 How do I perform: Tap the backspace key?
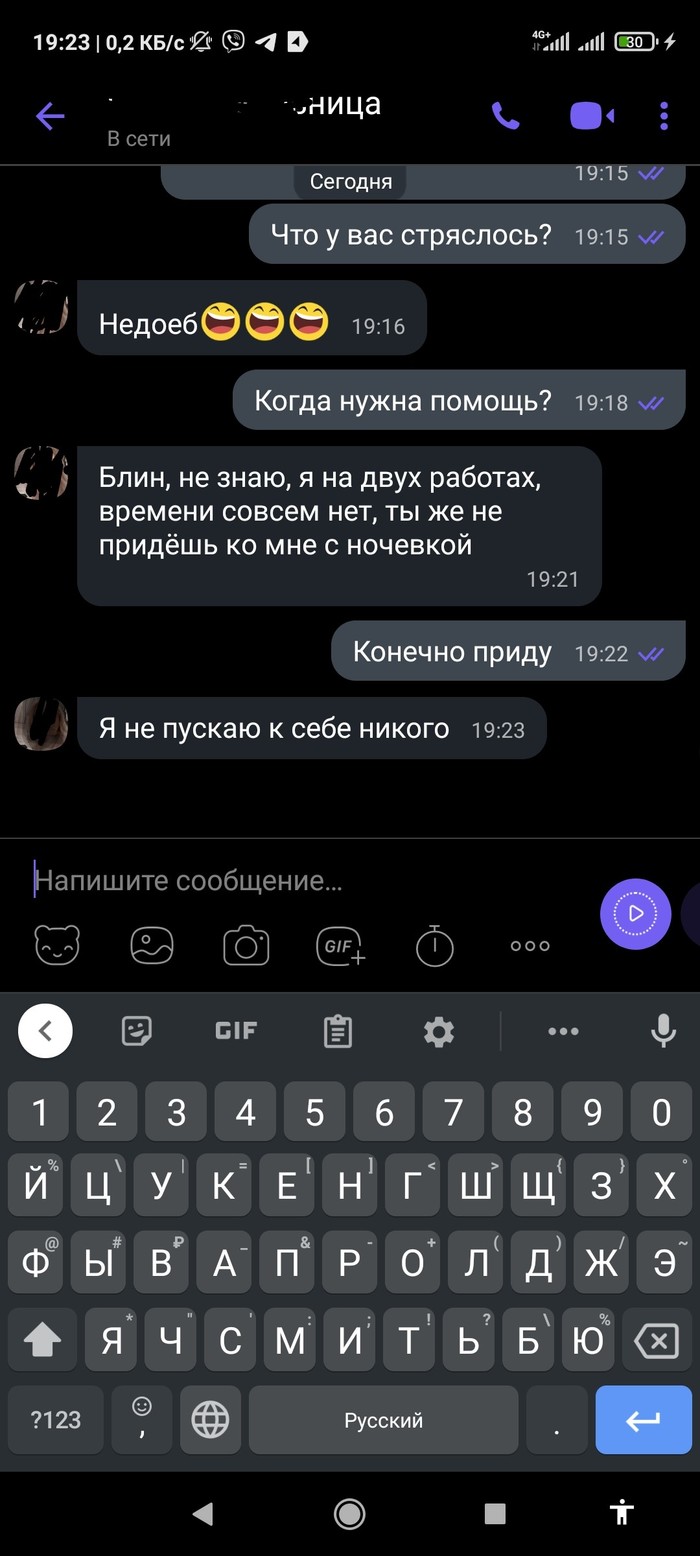click(x=657, y=1341)
